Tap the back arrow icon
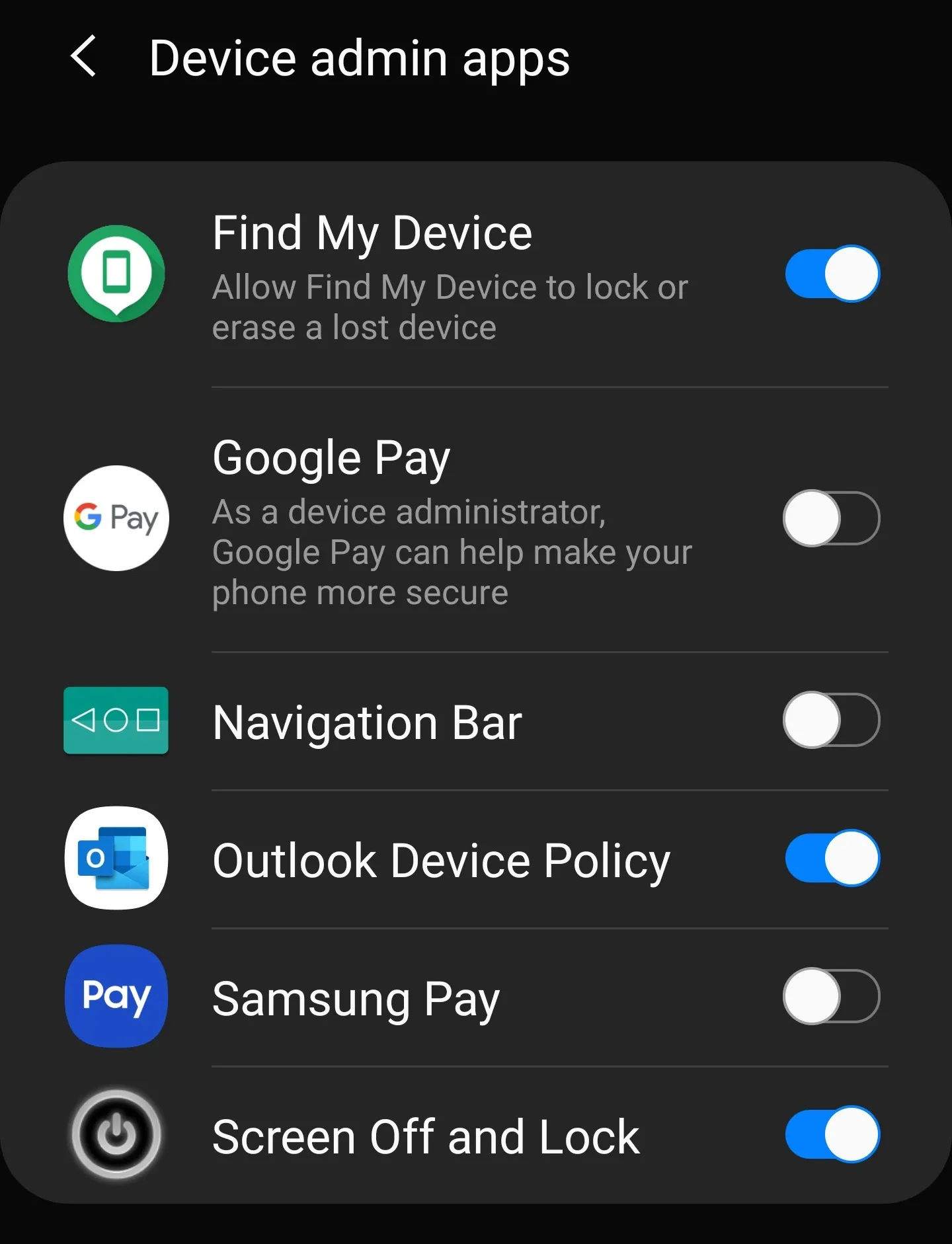952x1244 pixels. [84, 58]
